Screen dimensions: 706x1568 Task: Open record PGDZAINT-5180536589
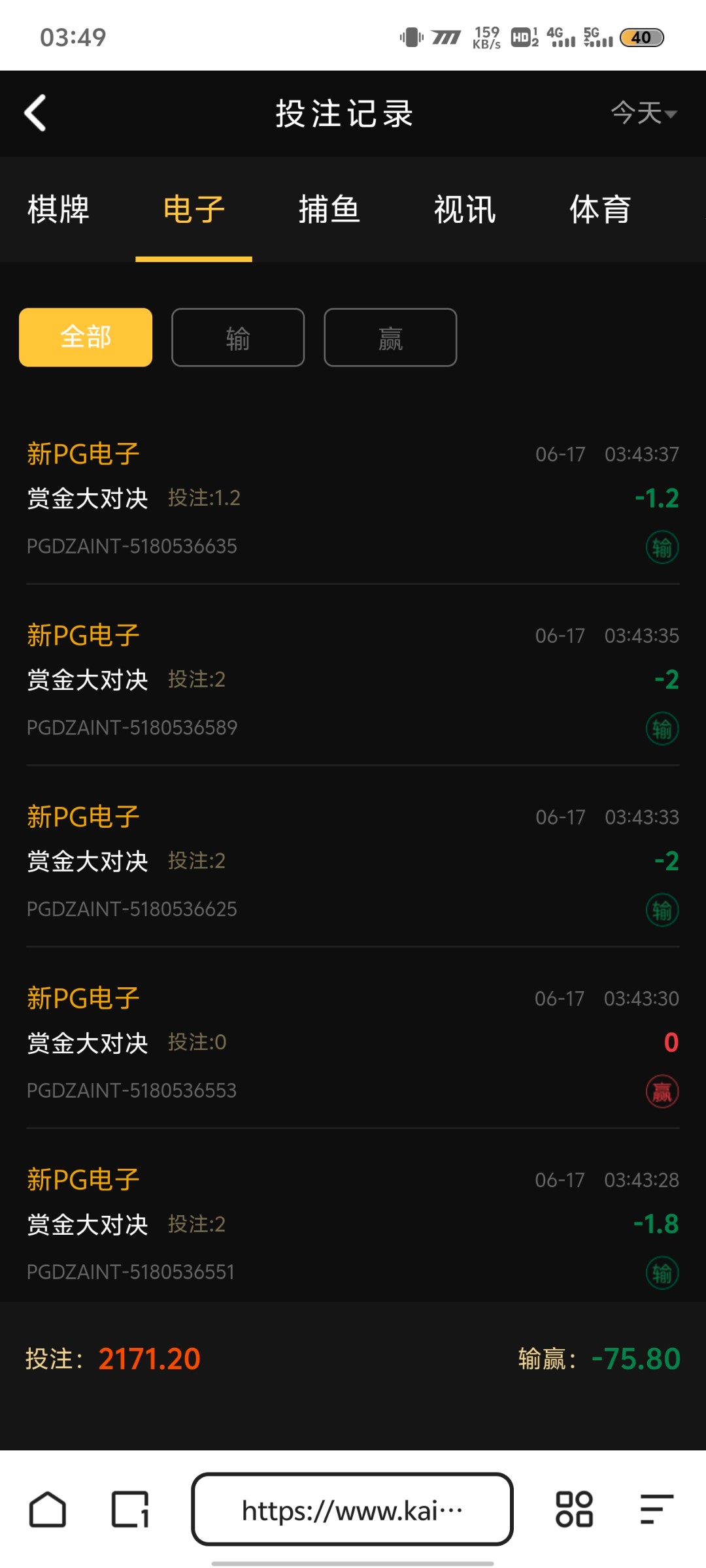click(x=353, y=680)
